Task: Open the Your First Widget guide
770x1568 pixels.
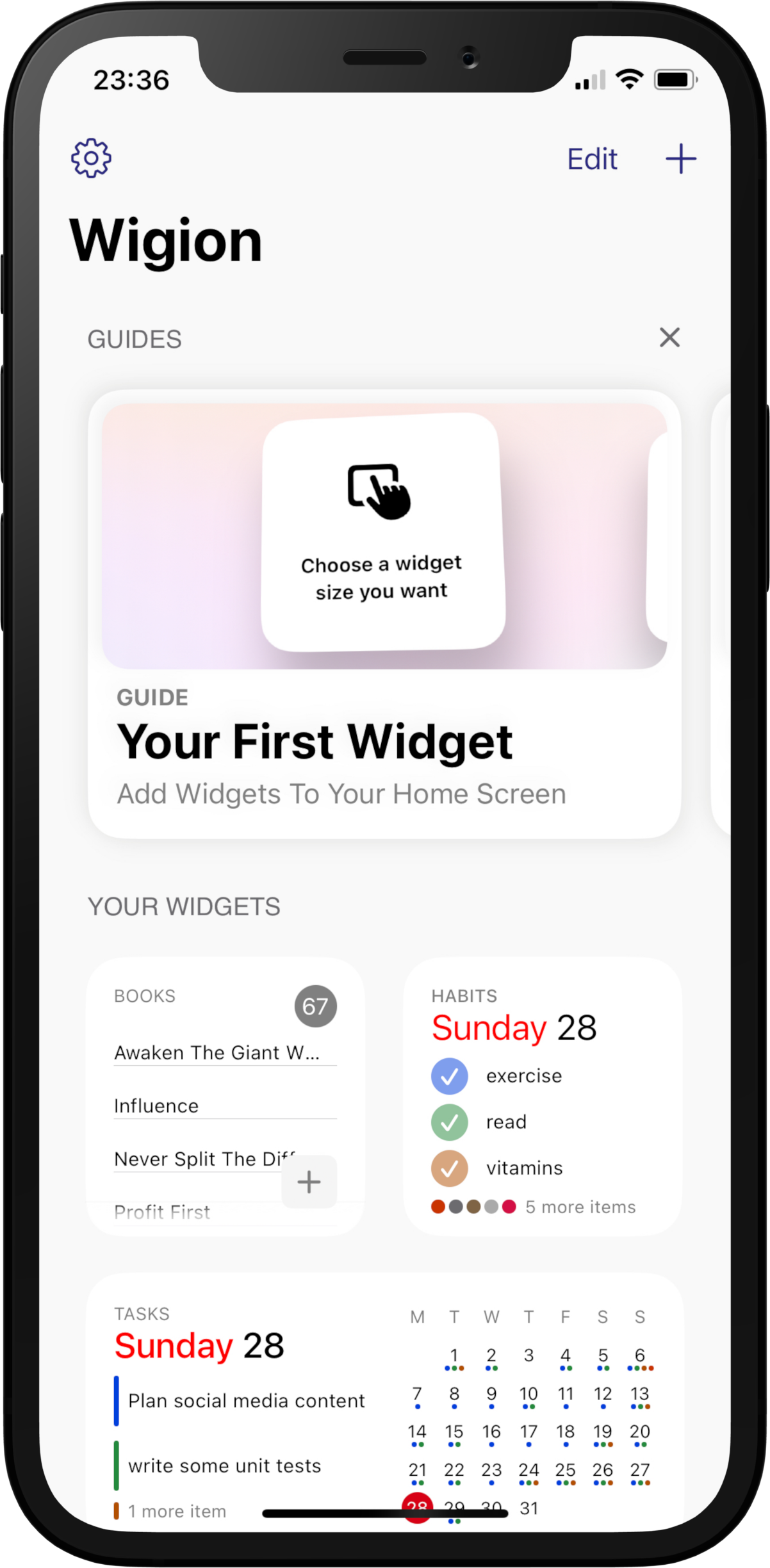Action: tap(384, 614)
